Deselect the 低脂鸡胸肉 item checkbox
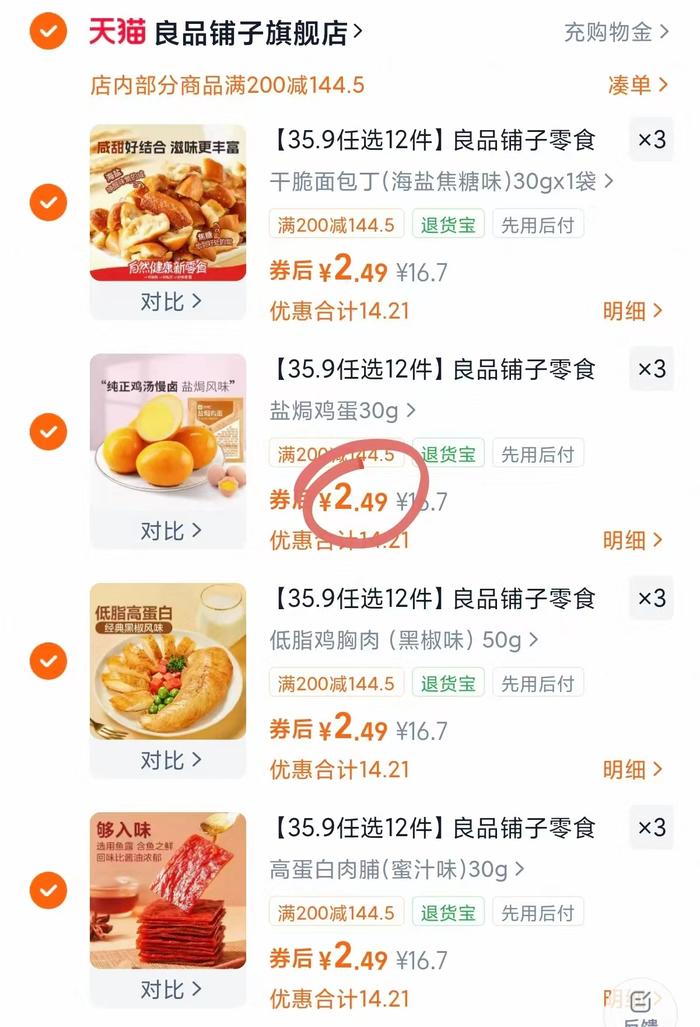 pyautogui.click(x=48, y=661)
